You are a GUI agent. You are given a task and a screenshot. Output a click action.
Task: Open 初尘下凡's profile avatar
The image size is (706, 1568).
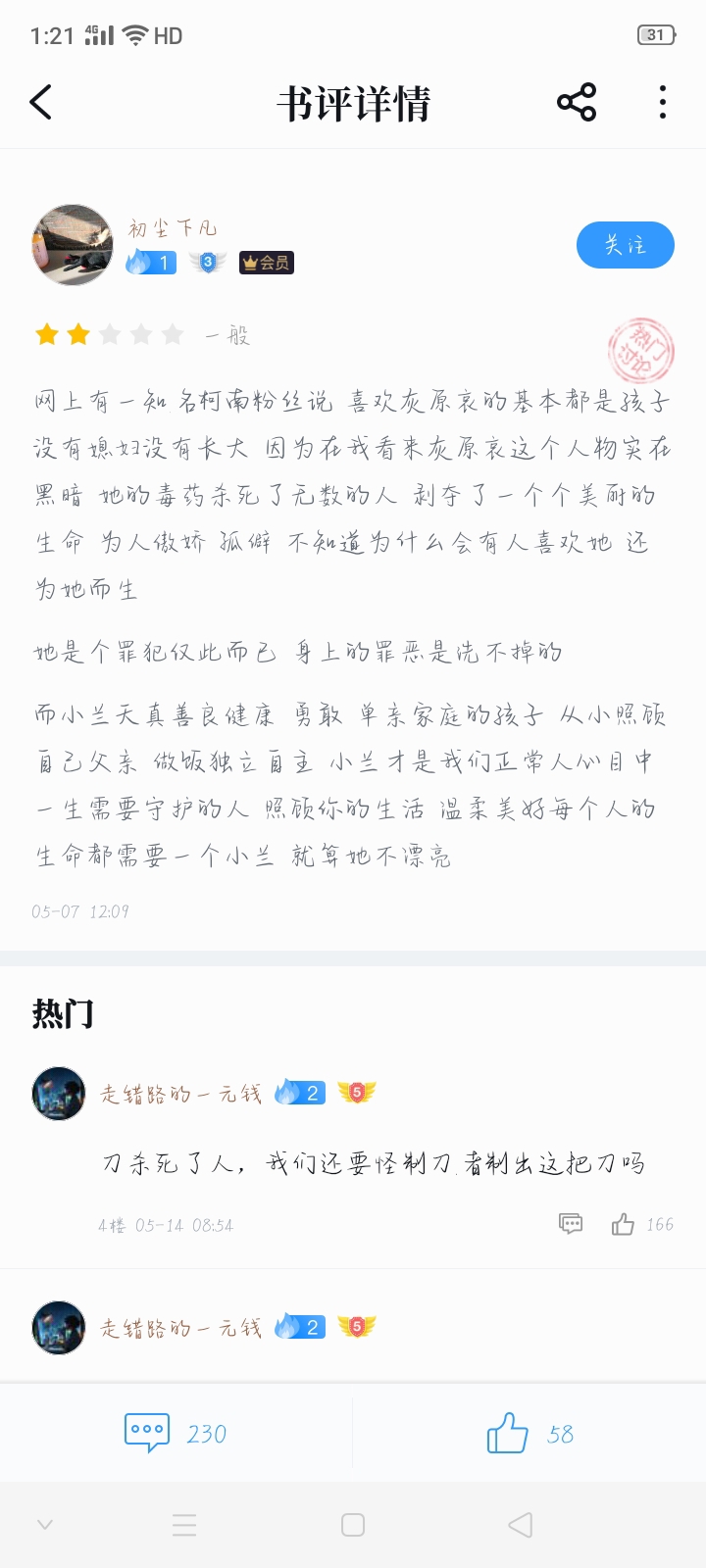coord(73,245)
